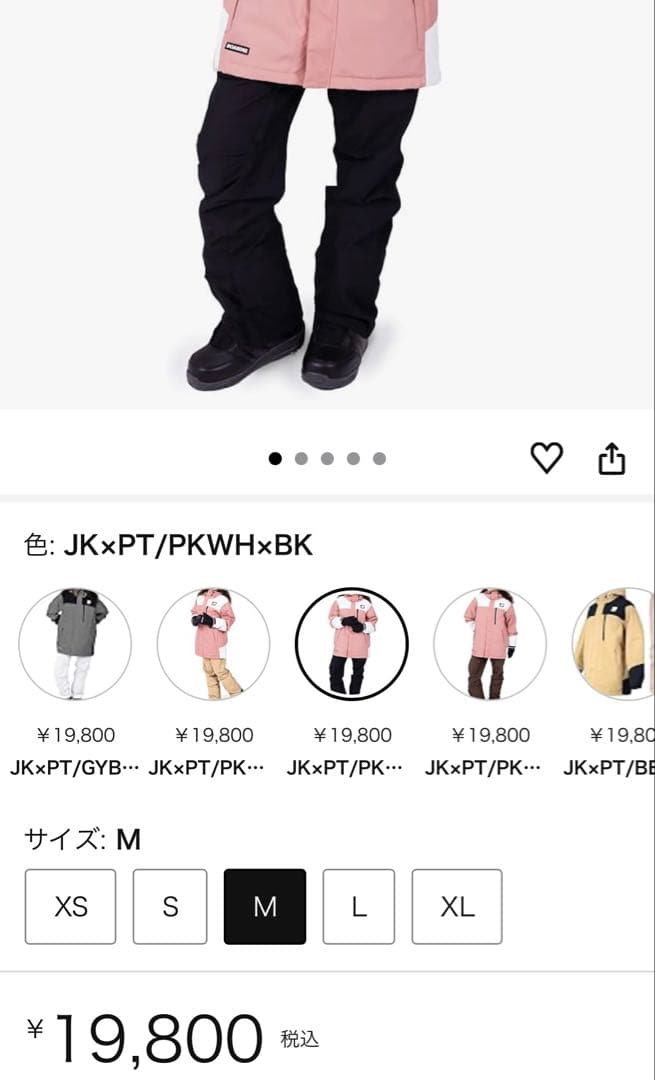Open the main product photo
This screenshot has height=1080, width=655.
(327, 200)
